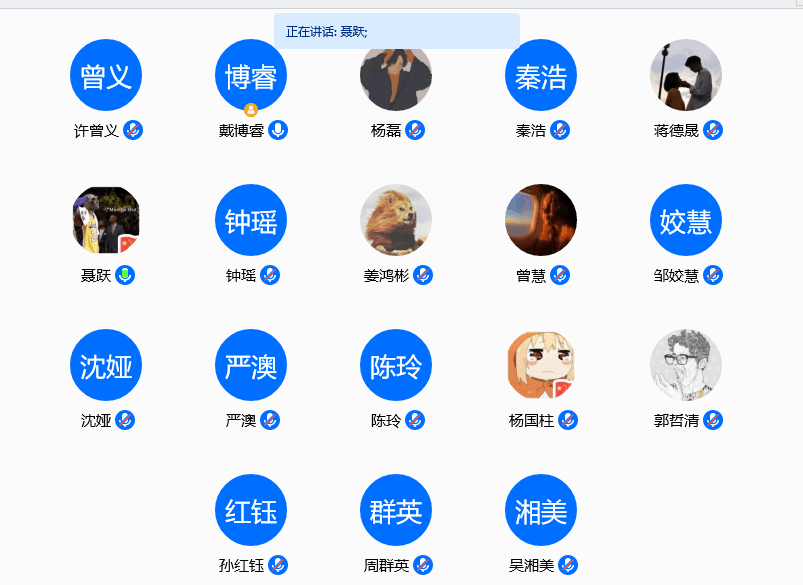Image resolution: width=803 pixels, height=585 pixels.
Task: Tap muted mic icon next to 郭哲清
Action: 713,420
